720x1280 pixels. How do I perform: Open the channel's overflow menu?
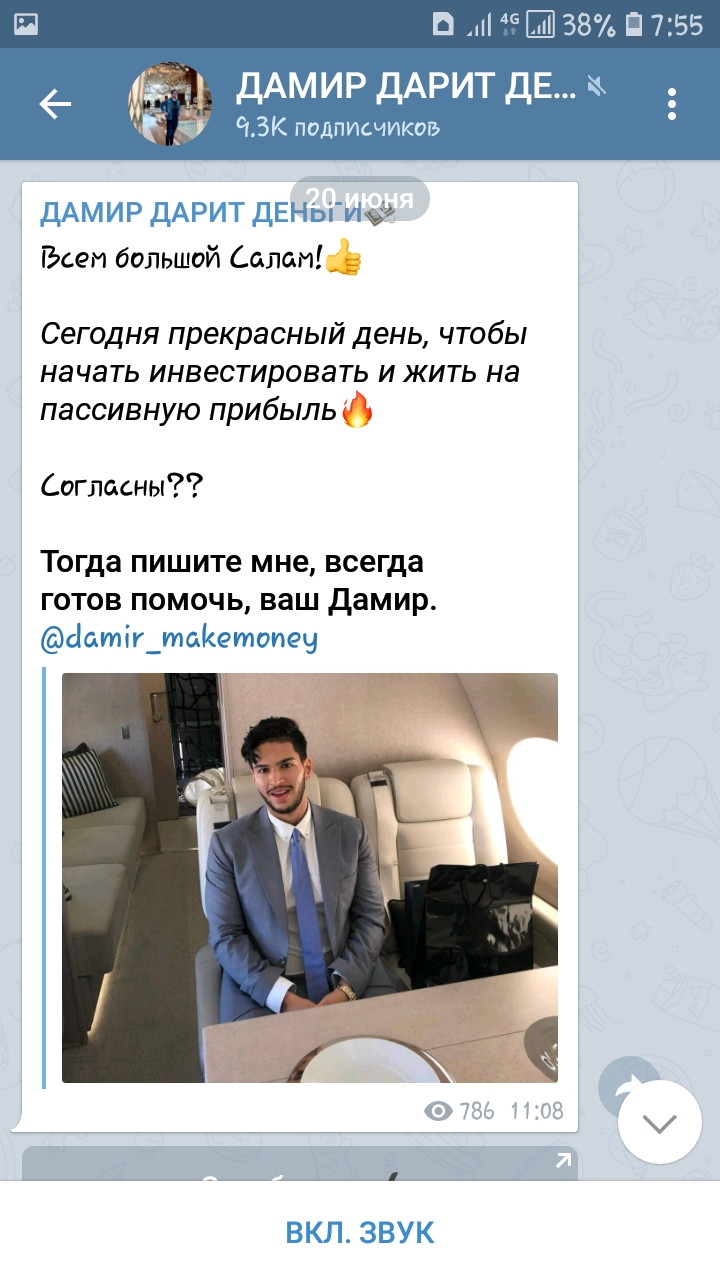point(672,104)
